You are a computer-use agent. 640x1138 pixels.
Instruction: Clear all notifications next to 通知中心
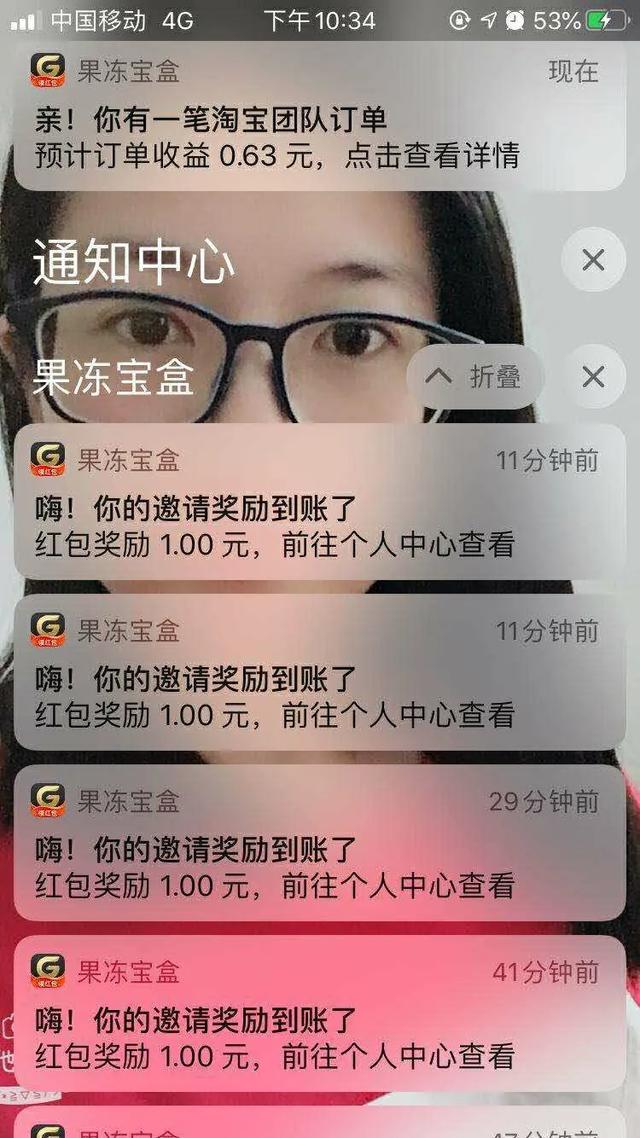pyautogui.click(x=593, y=260)
